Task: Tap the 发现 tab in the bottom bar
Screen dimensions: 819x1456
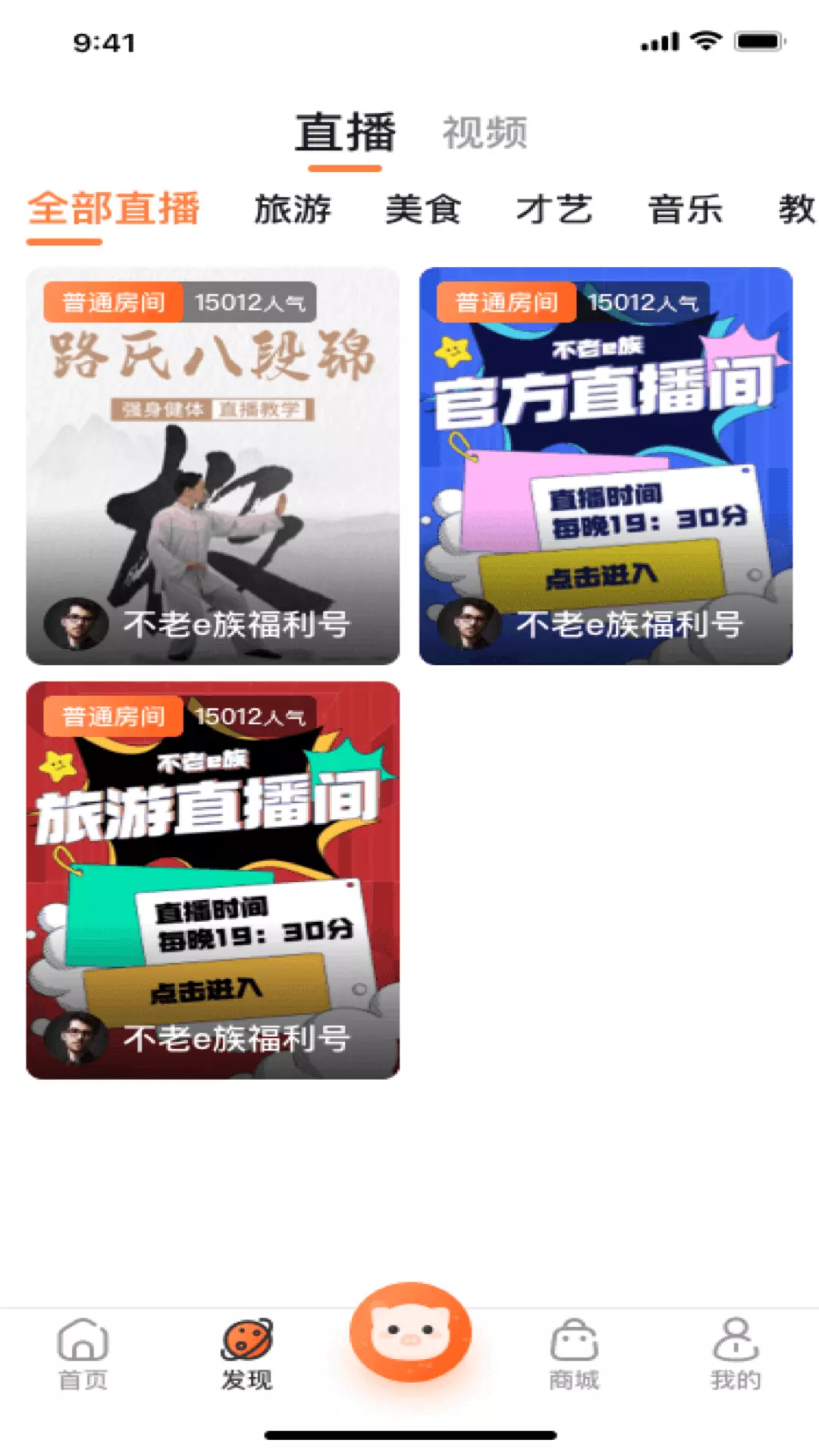Action: pos(246,1354)
